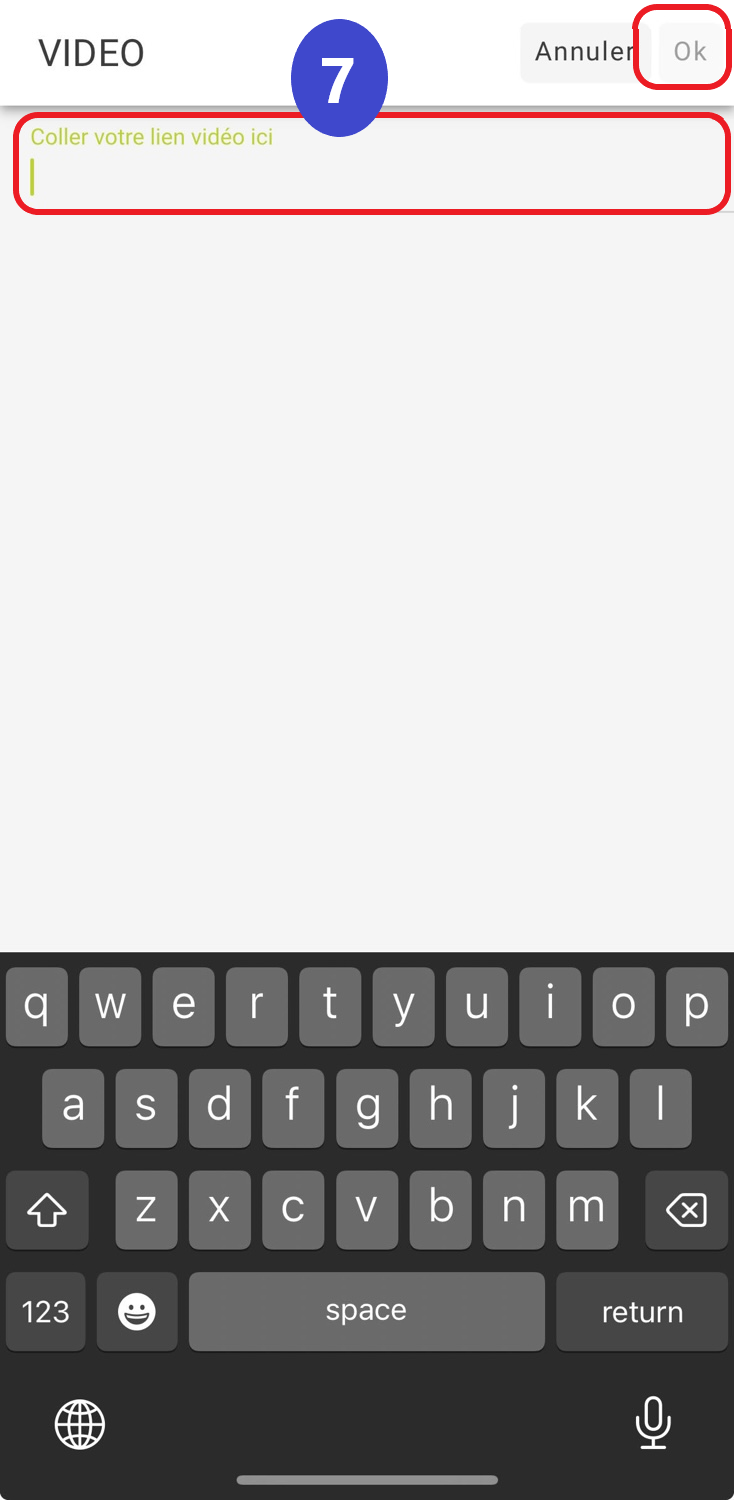Start dictation with the microphone
734x1500 pixels.
653,1422
